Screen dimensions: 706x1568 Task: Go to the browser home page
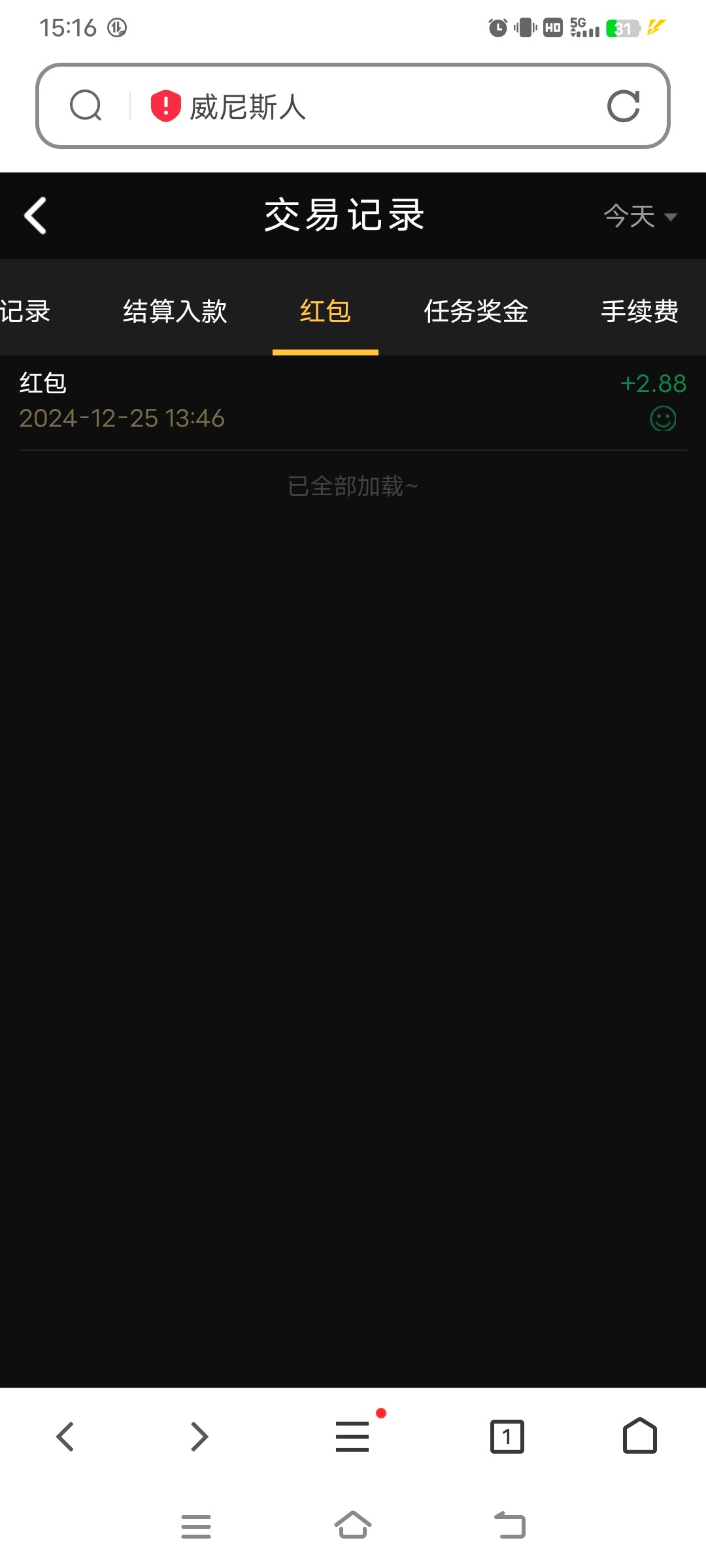pos(639,1437)
